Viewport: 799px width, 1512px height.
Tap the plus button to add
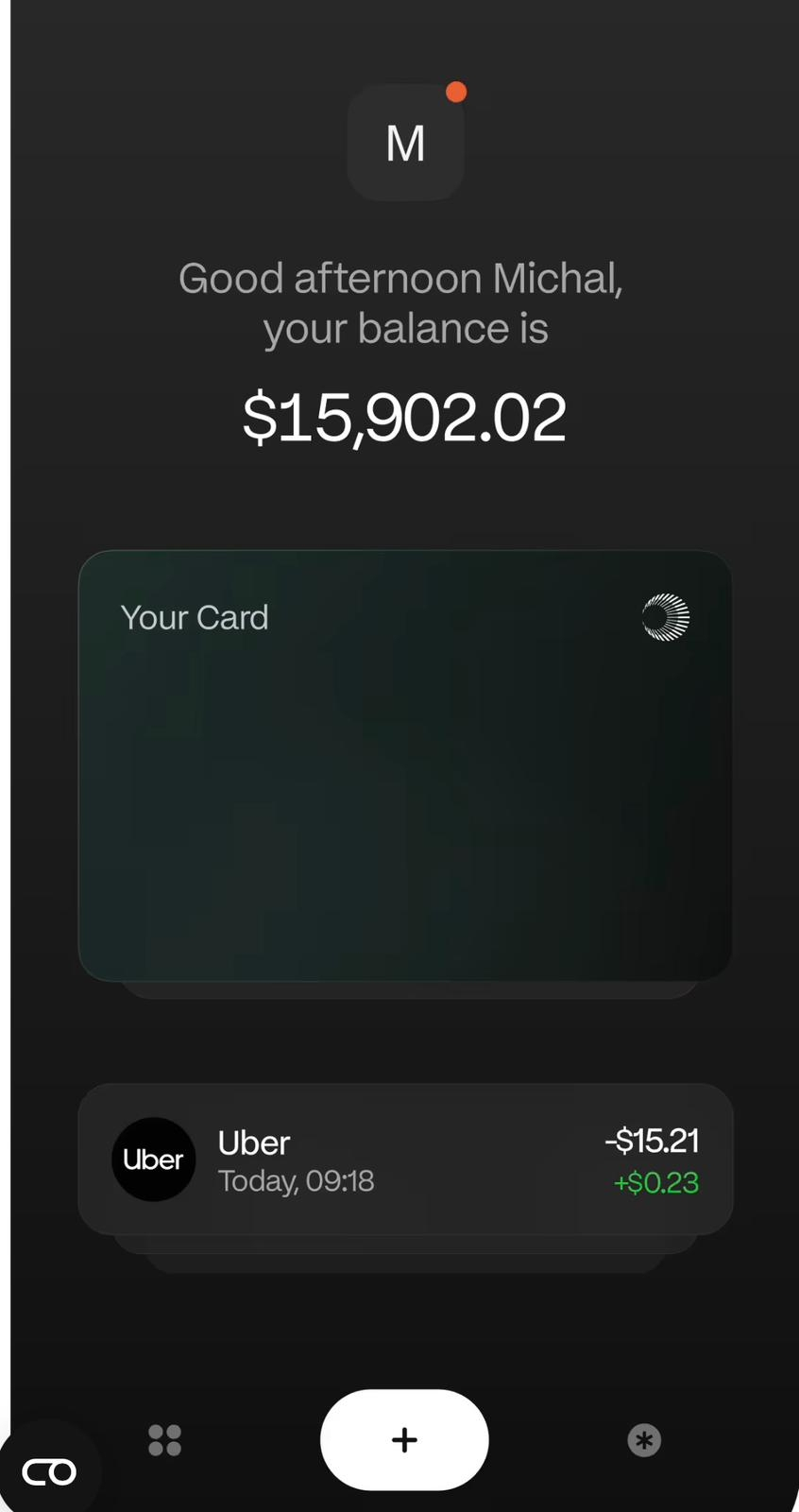pos(404,1439)
